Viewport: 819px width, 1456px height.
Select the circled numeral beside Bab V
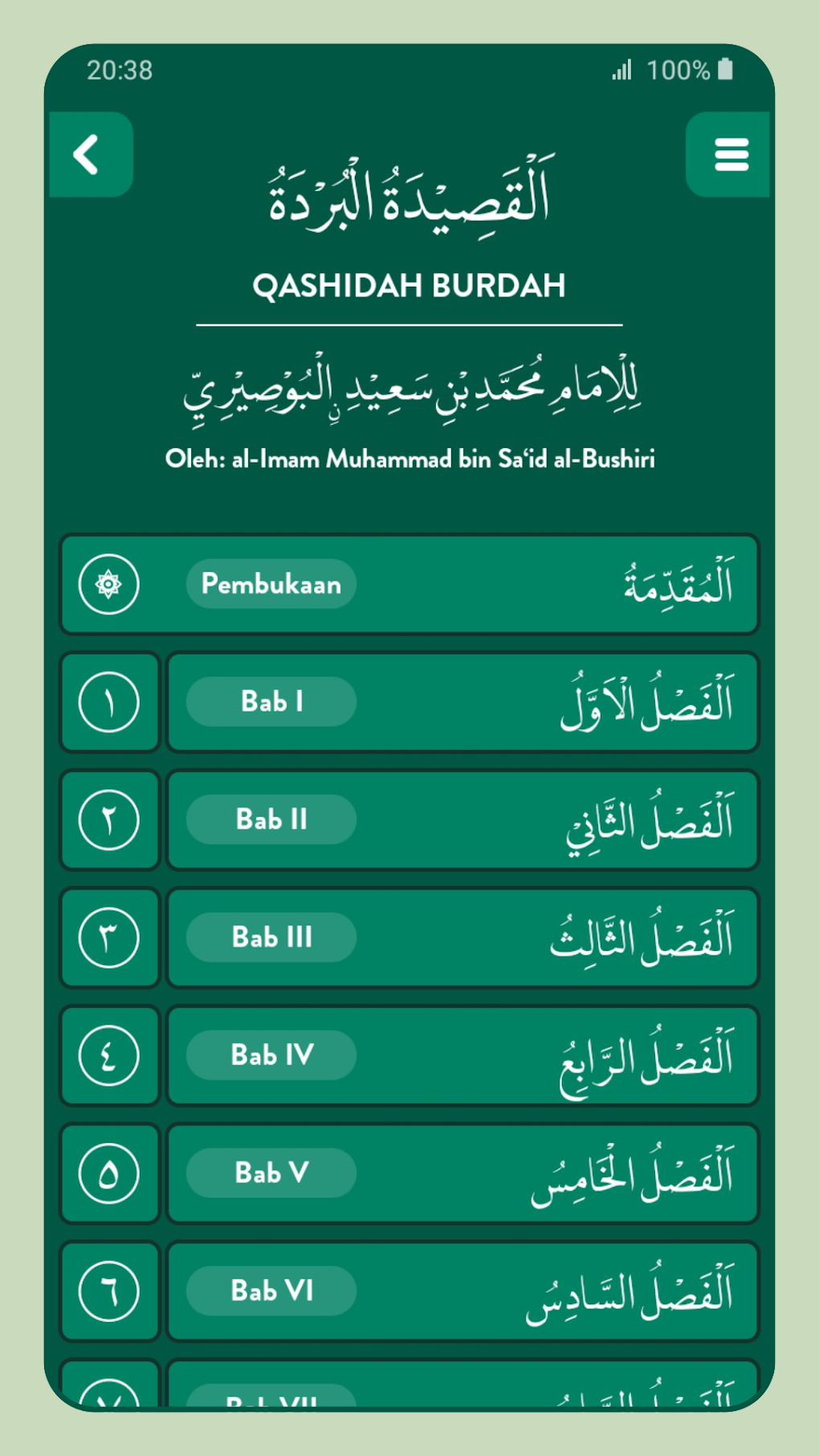(109, 1173)
